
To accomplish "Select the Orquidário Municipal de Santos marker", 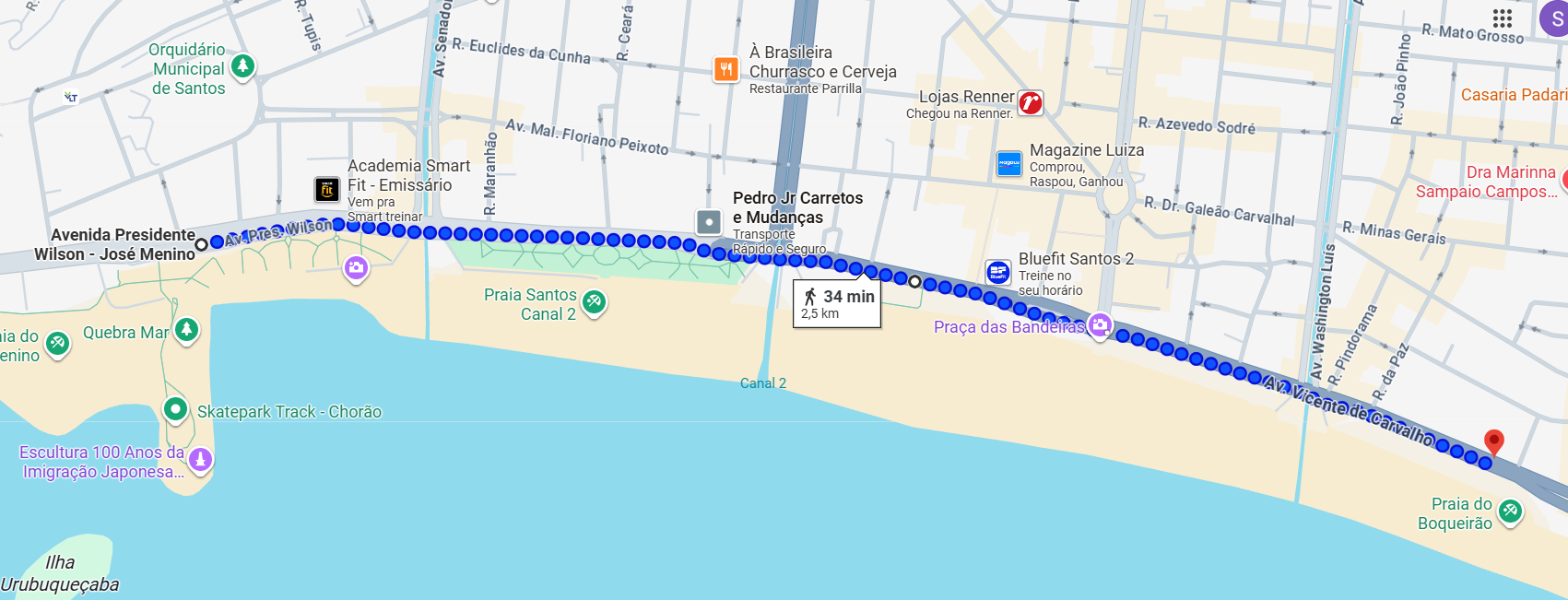I will [x=242, y=65].
